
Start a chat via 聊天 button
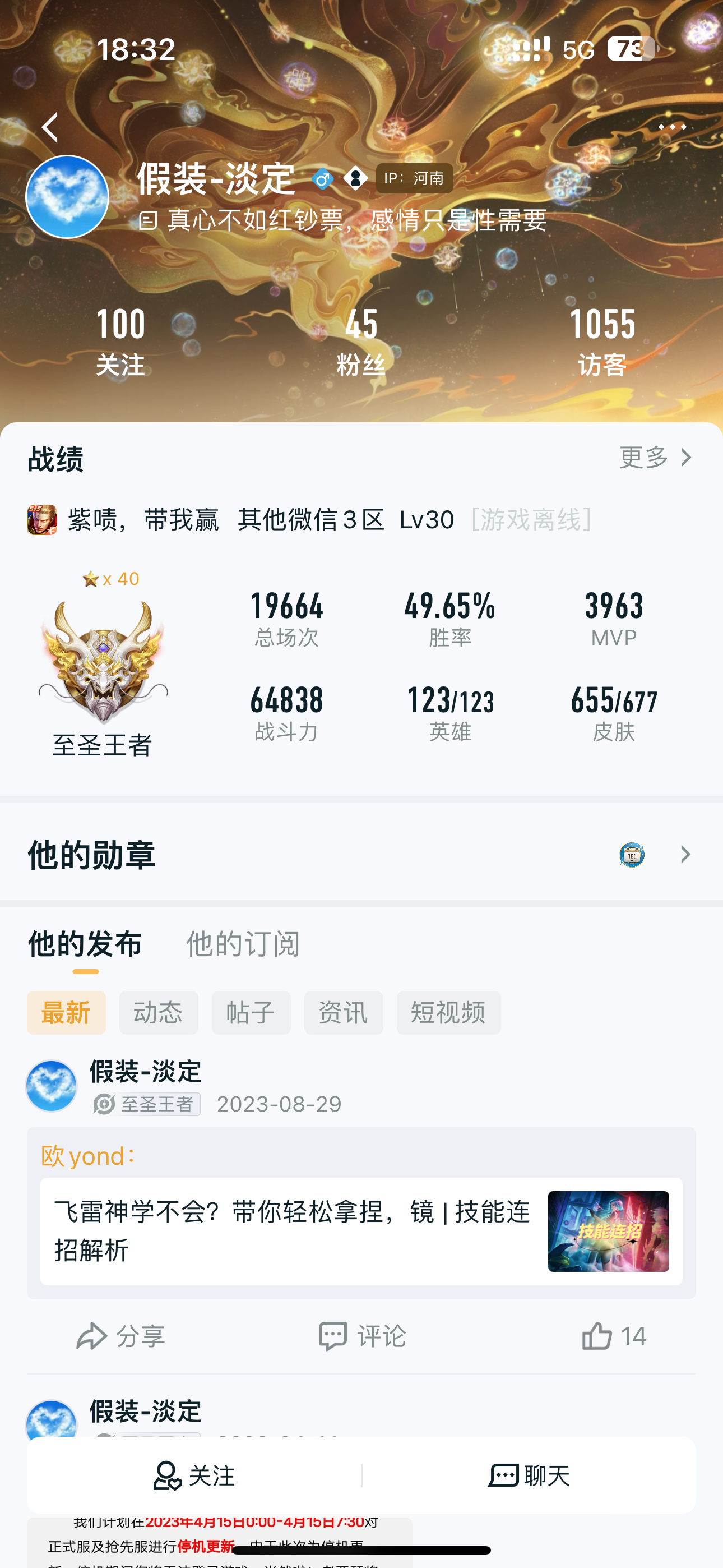coord(529,1475)
